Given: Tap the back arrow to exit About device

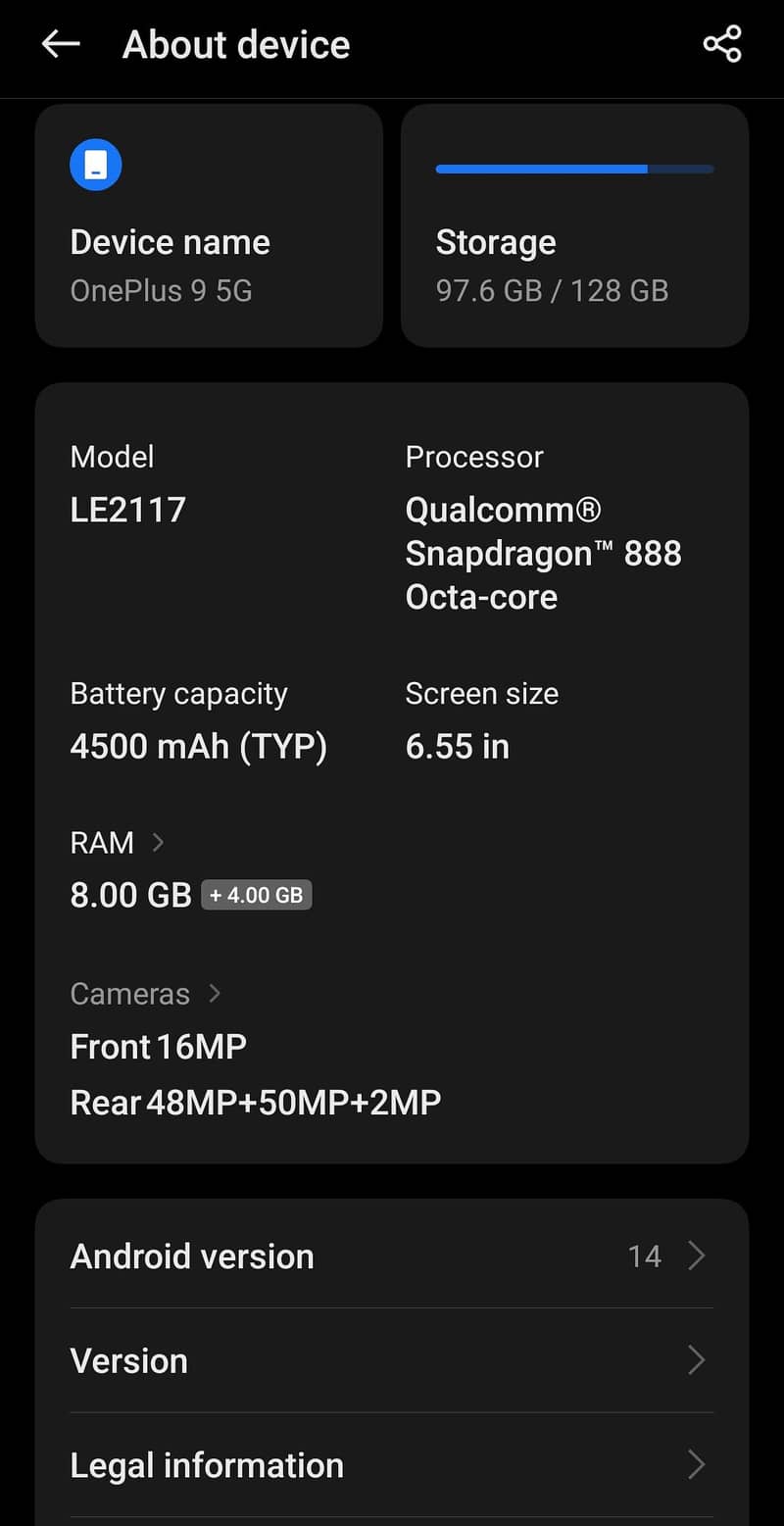Looking at the screenshot, I should tap(61, 43).
